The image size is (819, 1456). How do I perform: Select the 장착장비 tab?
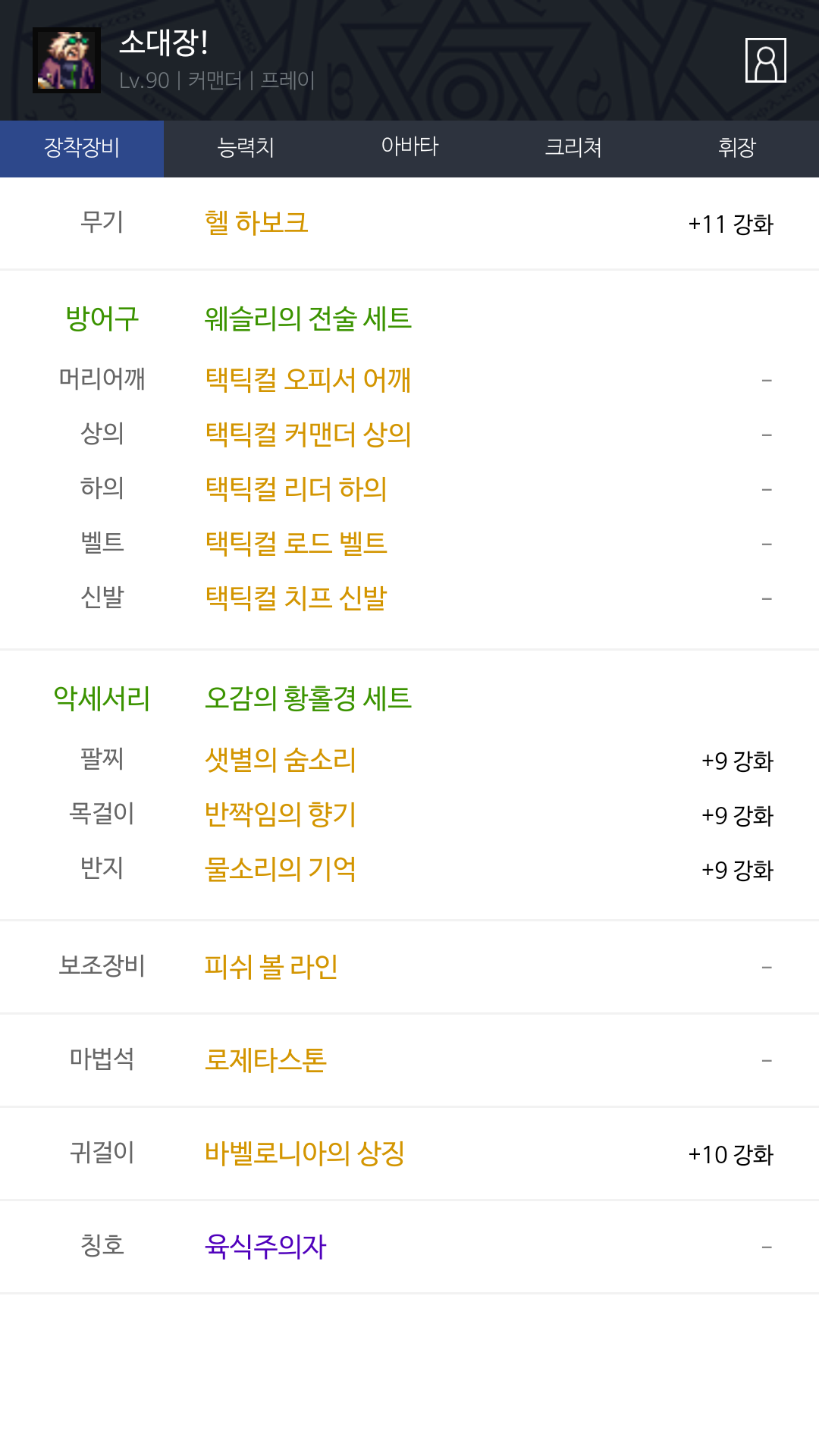point(82,148)
